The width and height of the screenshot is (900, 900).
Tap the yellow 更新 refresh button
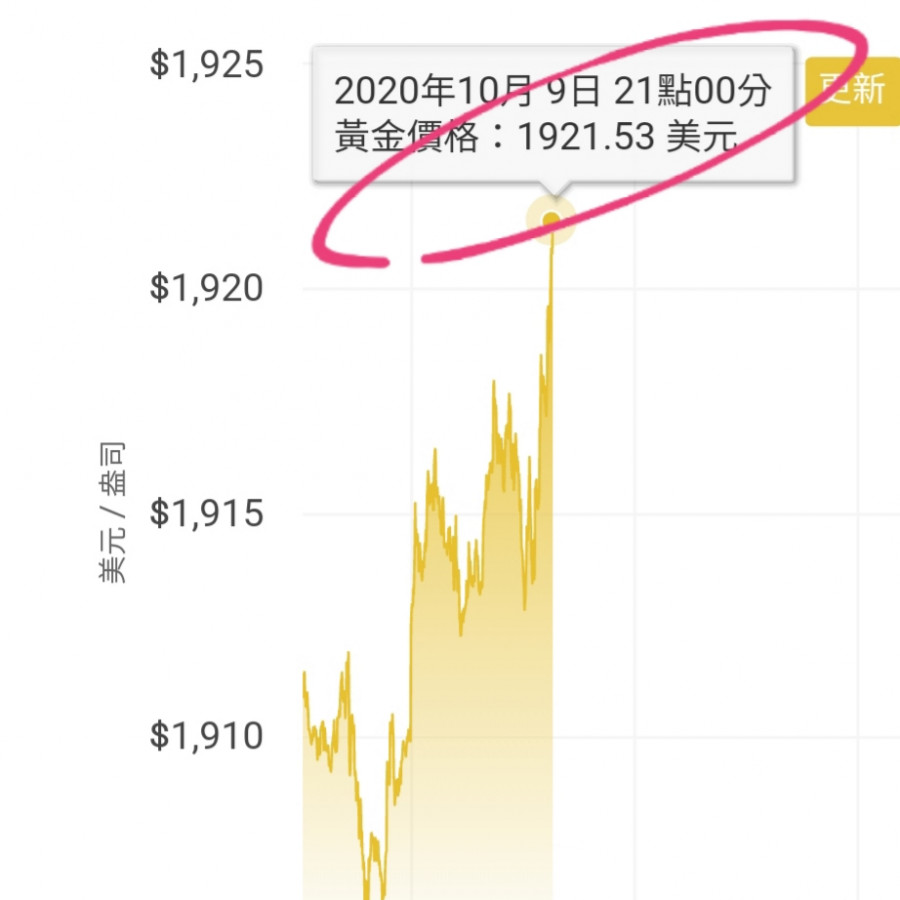click(851, 91)
